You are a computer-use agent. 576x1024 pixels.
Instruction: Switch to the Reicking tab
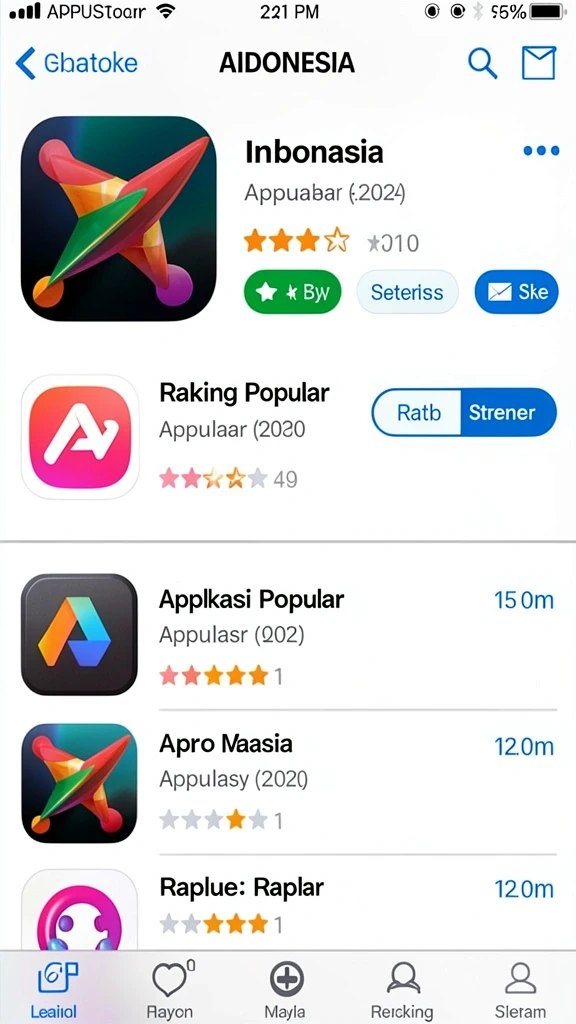[x=402, y=989]
